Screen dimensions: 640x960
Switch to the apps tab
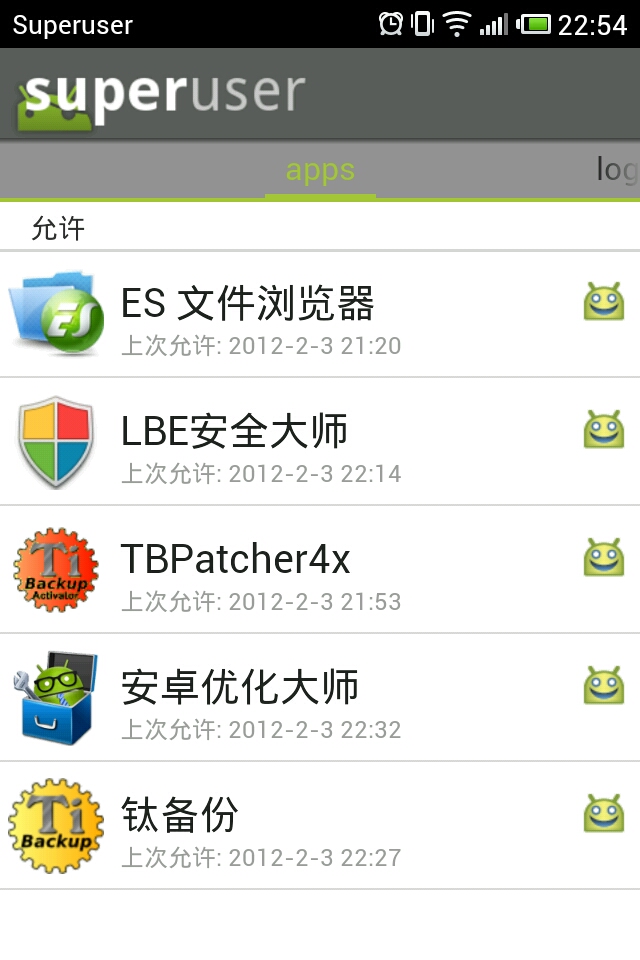[x=320, y=170]
